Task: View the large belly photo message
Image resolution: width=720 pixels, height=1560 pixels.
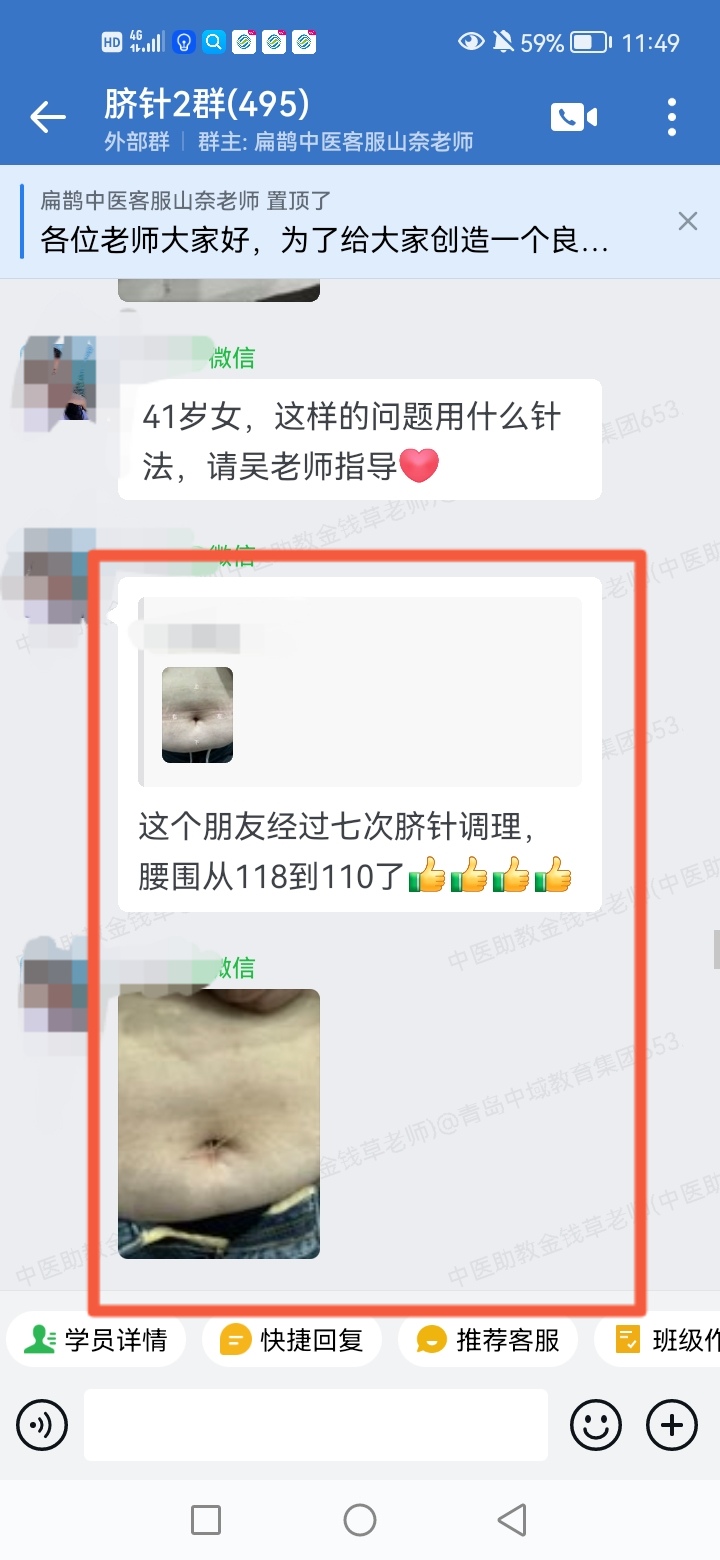Action: point(219,1123)
